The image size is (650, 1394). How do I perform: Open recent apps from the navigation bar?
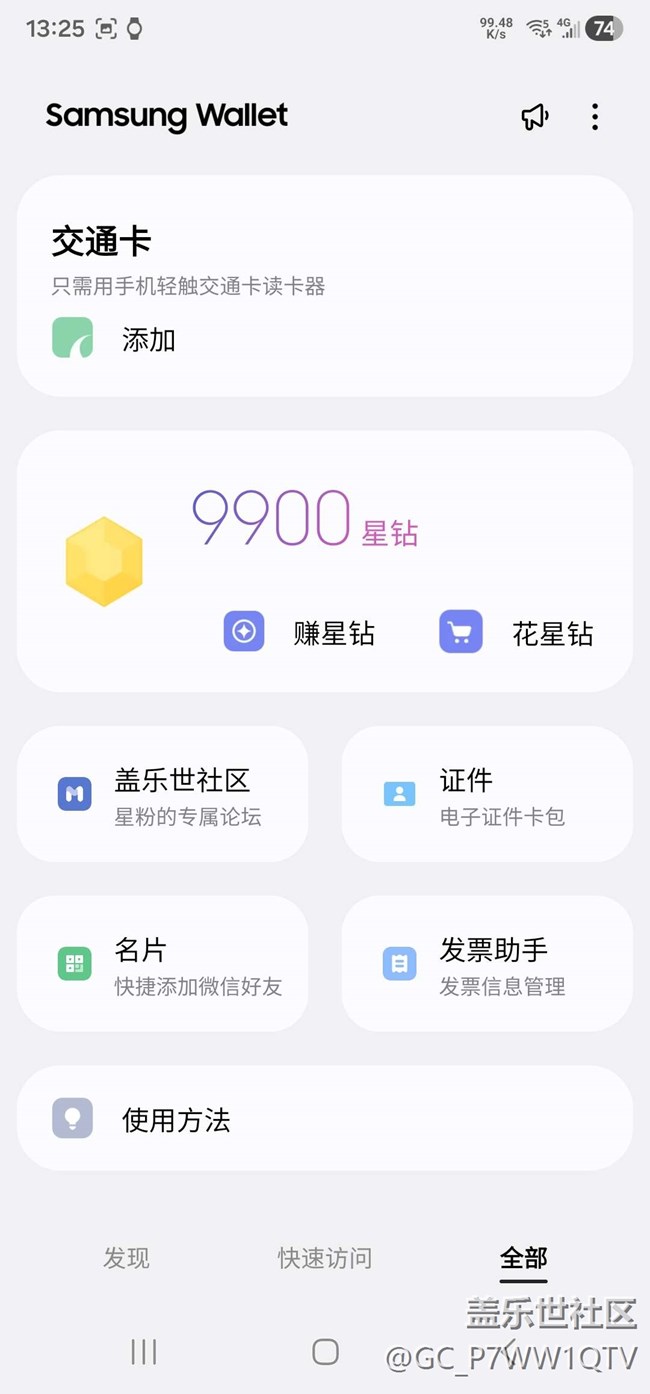(144, 1352)
